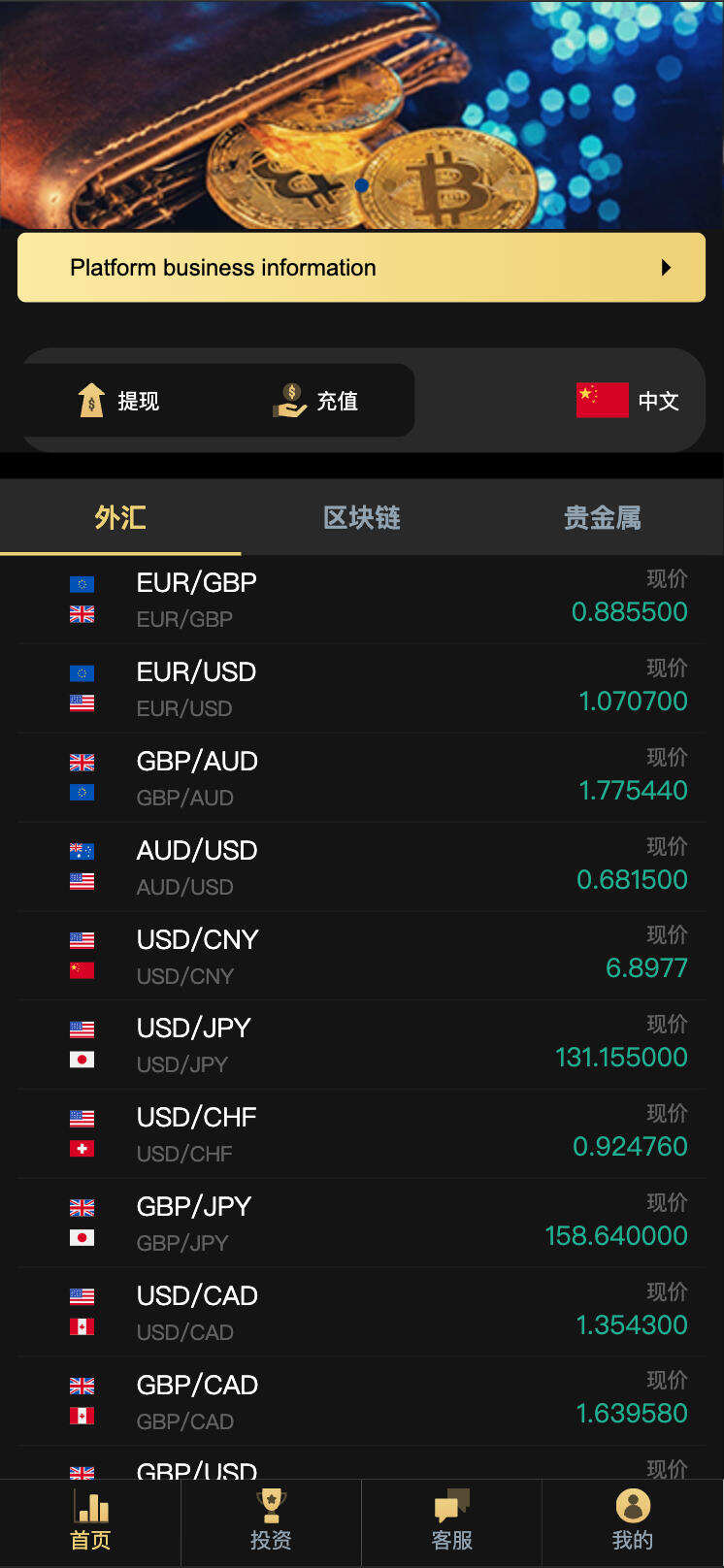Open the 中文 language selector
Screen dimensions: 724x1568
tap(626, 400)
